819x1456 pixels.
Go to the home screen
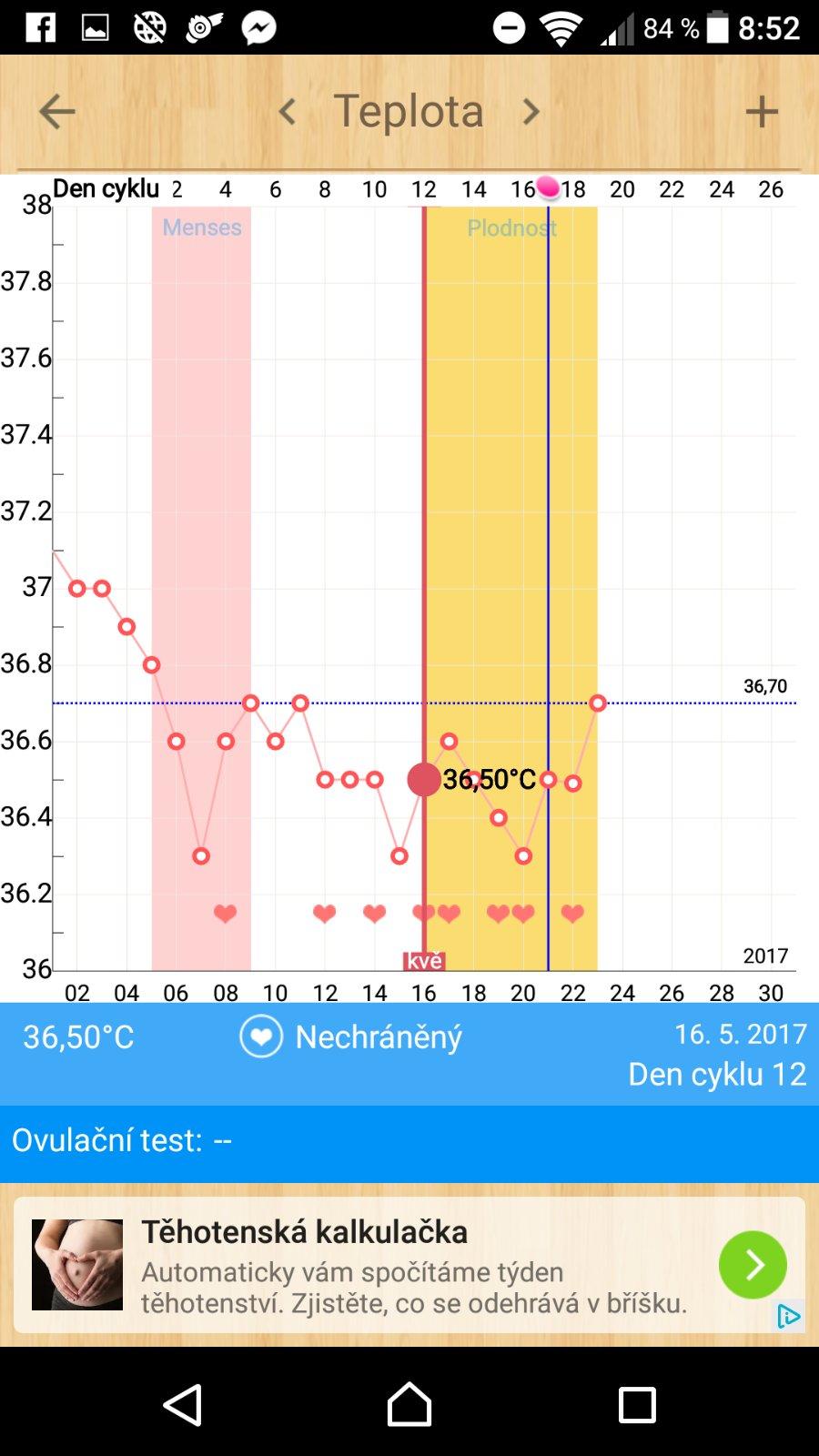(x=409, y=1404)
